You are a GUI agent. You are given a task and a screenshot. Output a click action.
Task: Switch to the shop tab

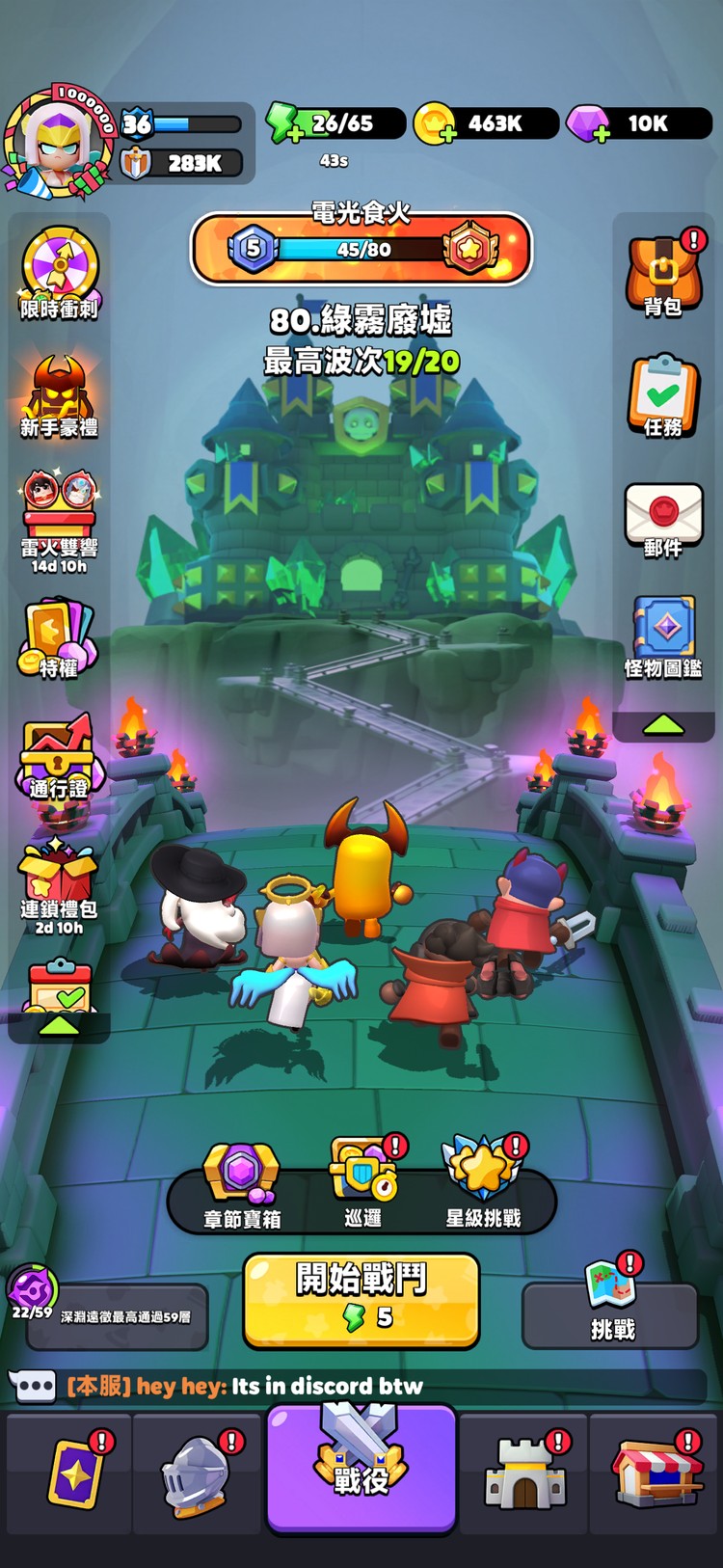click(x=657, y=1473)
